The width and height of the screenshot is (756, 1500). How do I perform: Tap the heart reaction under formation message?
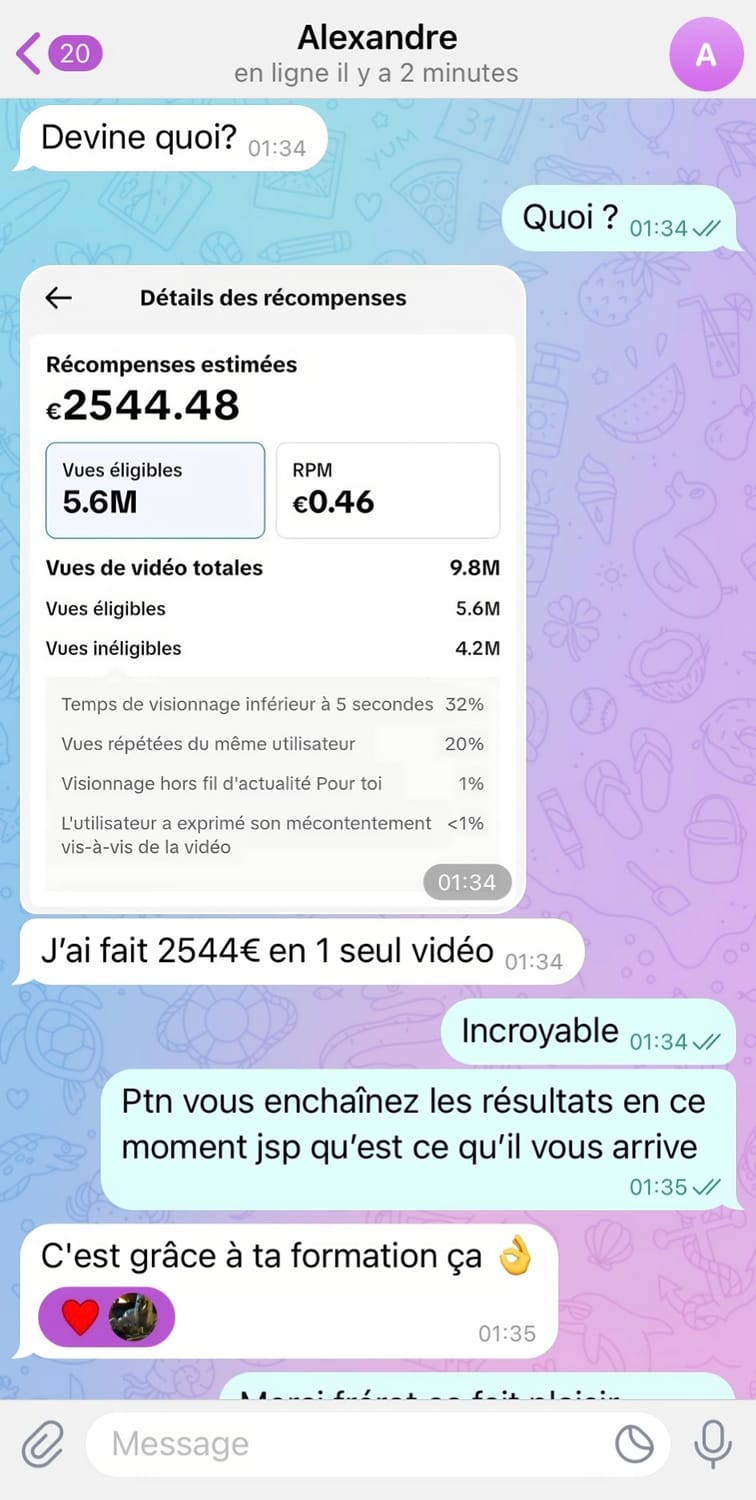click(80, 1317)
